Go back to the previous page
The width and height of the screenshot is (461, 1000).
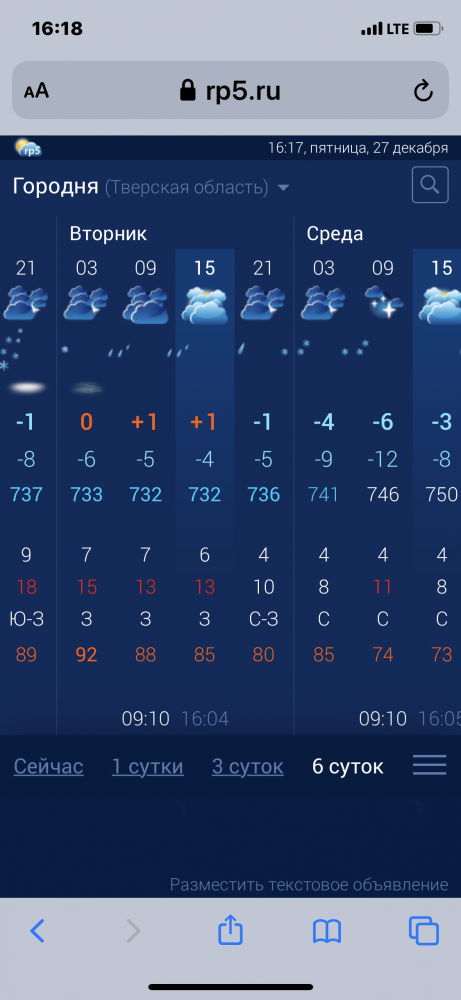[38, 931]
